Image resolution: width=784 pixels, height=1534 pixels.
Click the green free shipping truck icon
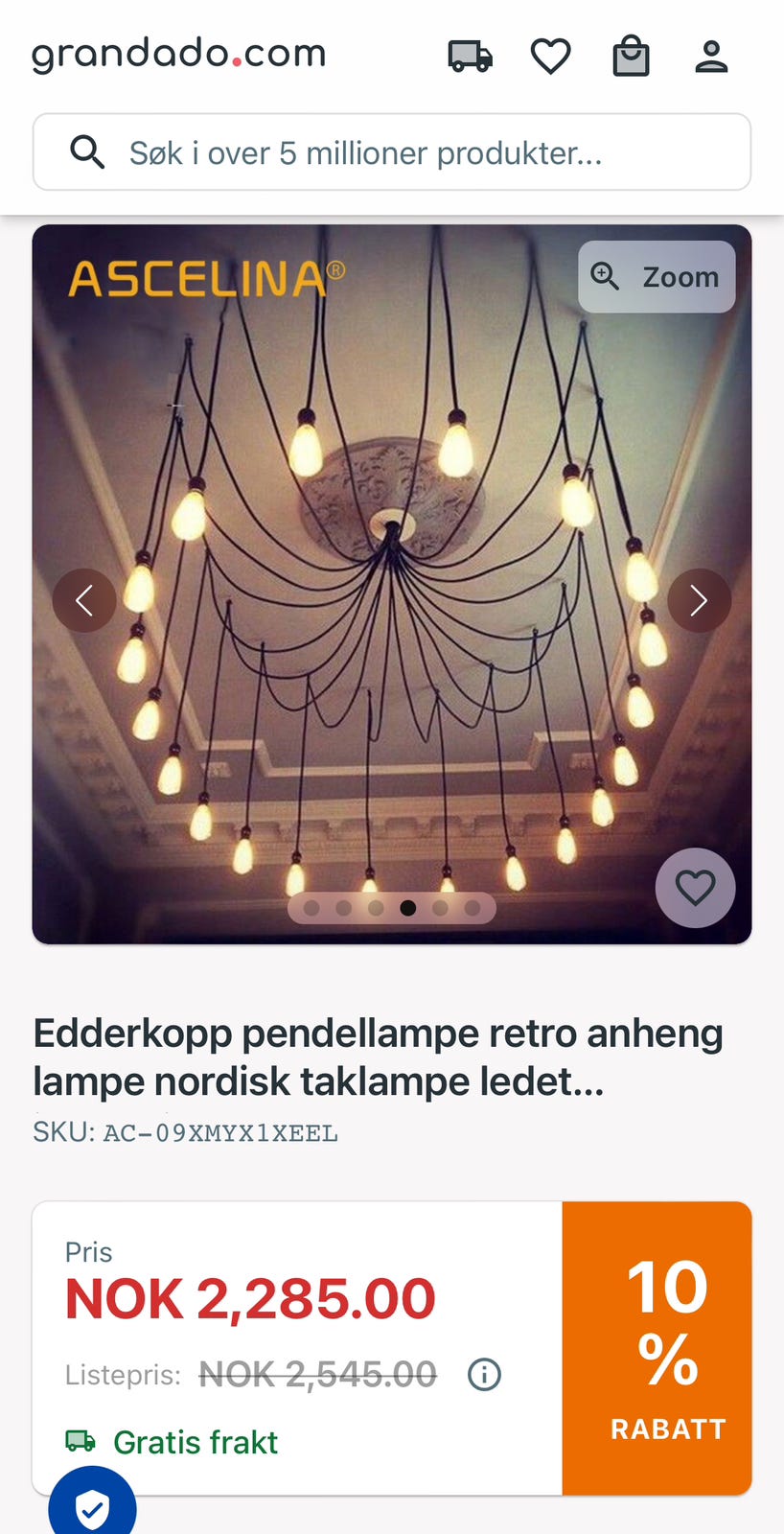click(x=81, y=1441)
